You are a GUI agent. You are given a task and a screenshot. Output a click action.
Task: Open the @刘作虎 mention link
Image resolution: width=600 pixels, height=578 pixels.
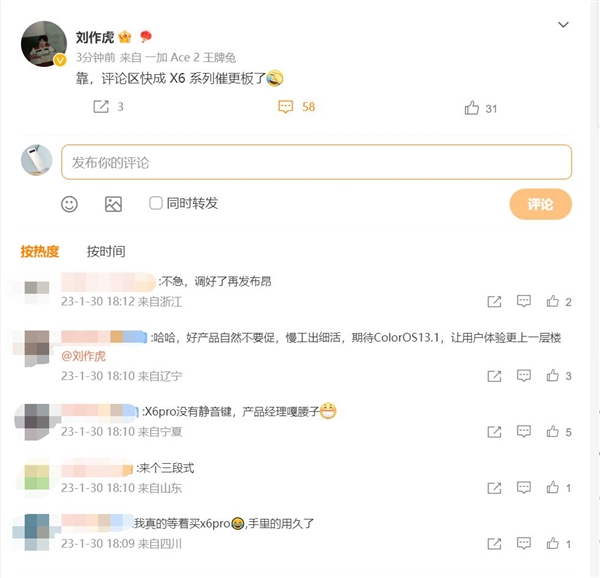click(x=83, y=356)
